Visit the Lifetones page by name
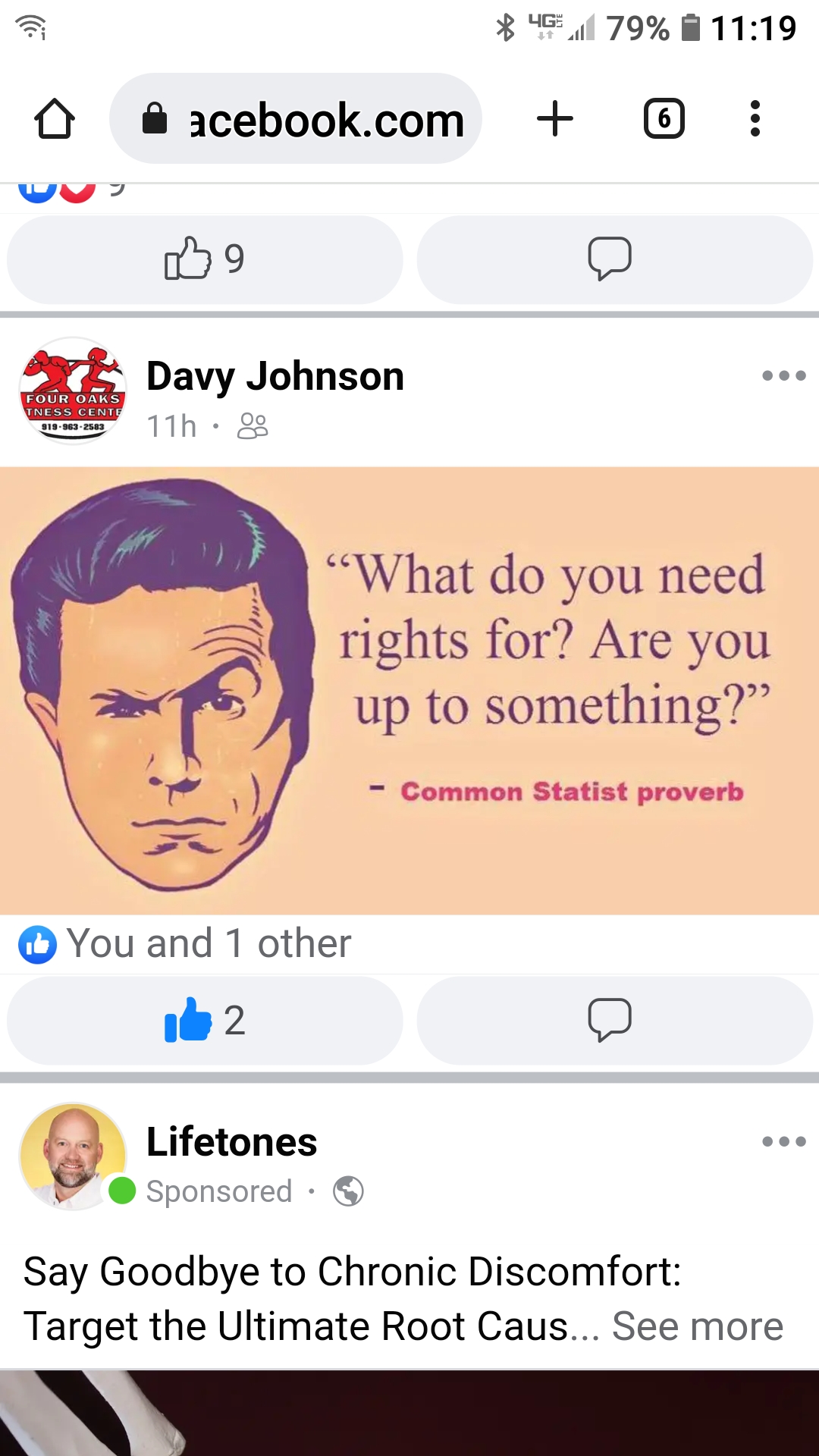This screenshot has width=819, height=1456. click(231, 1142)
